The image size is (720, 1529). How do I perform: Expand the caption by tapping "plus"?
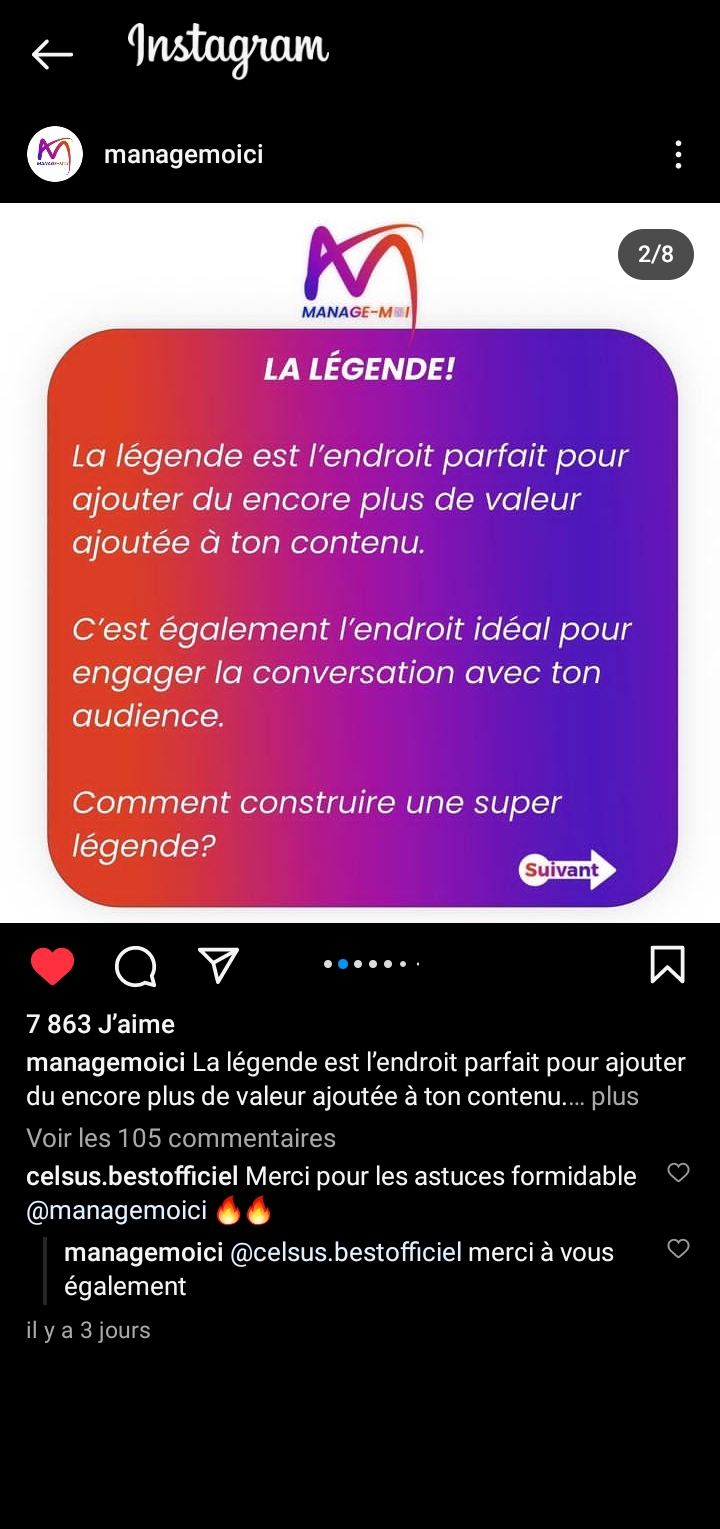(x=614, y=1096)
